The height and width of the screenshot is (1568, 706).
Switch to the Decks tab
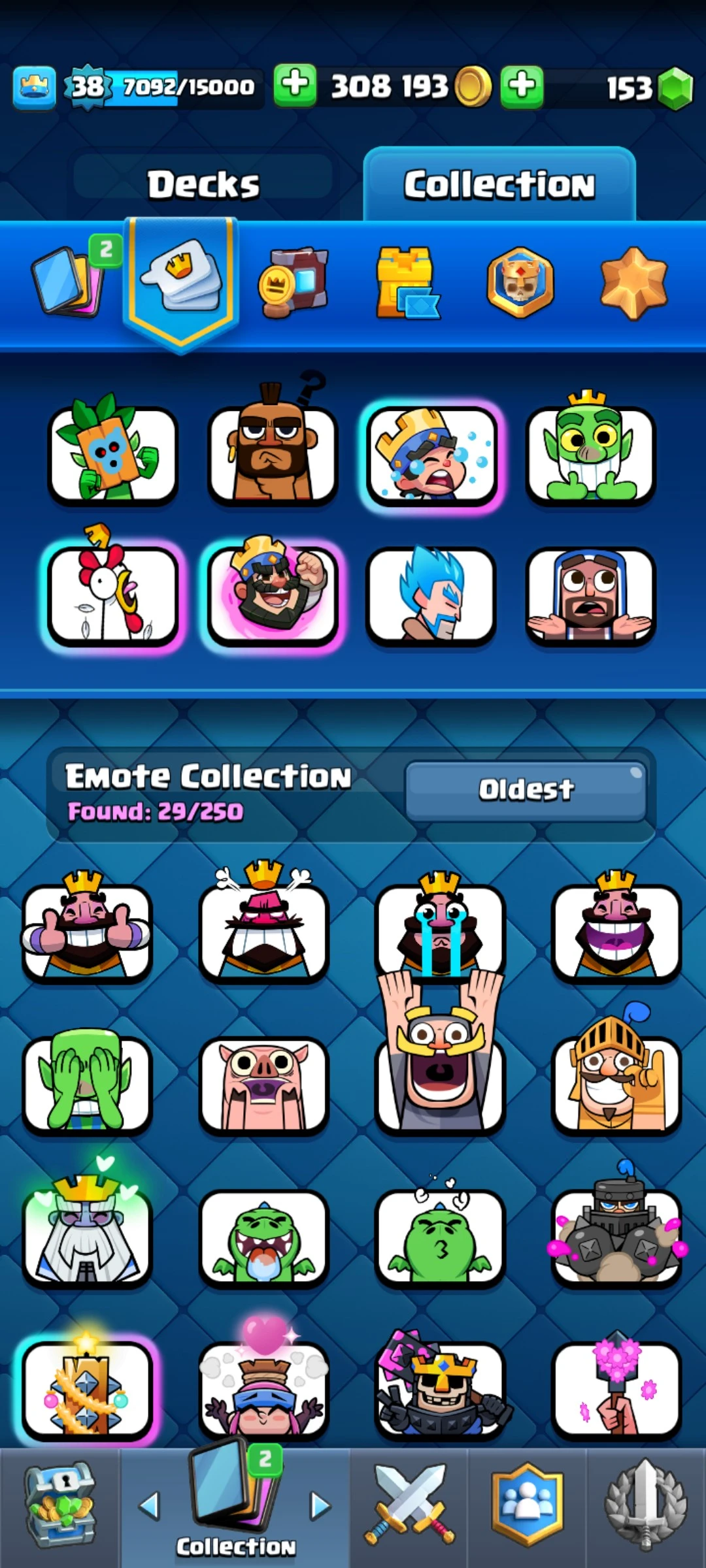point(203,184)
